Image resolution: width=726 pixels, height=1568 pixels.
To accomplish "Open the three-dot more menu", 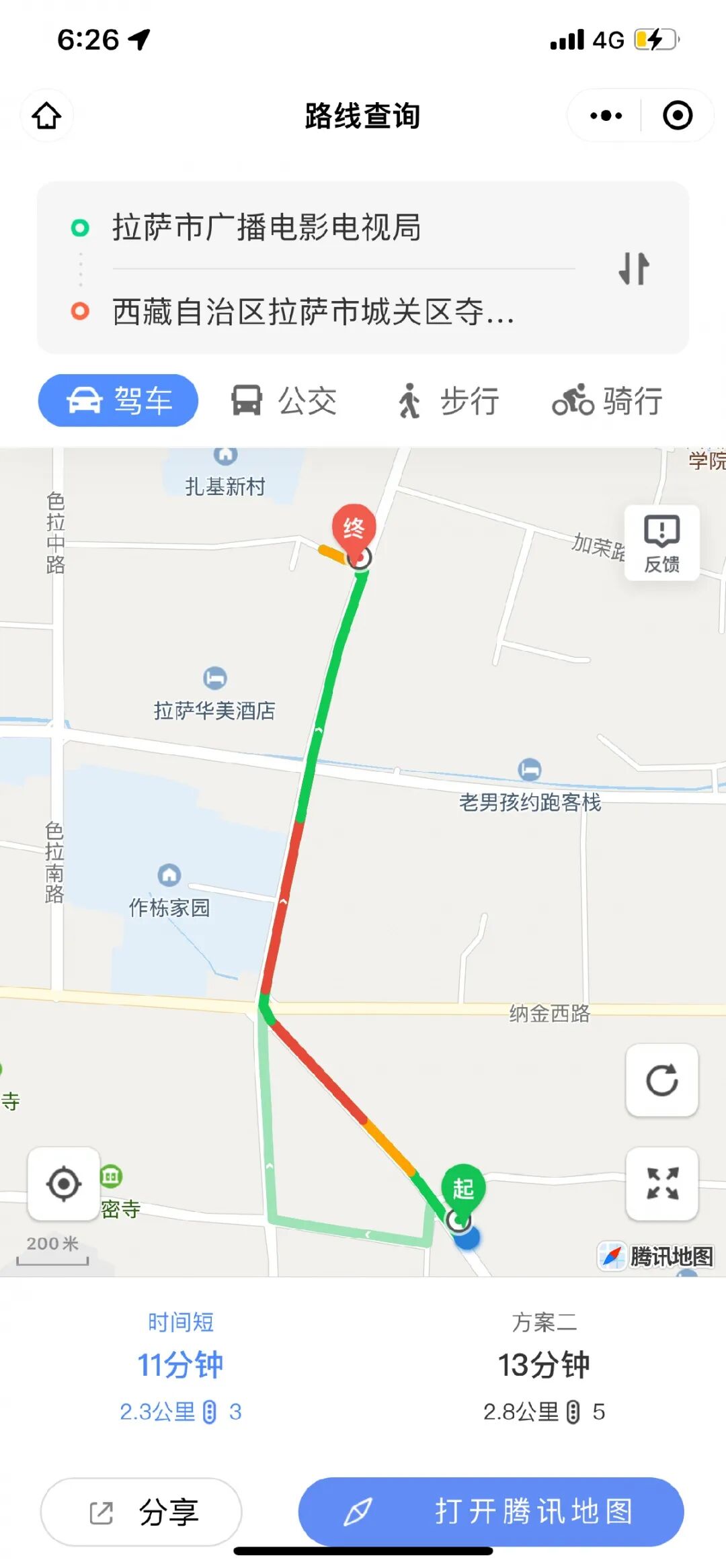I will 606,116.
